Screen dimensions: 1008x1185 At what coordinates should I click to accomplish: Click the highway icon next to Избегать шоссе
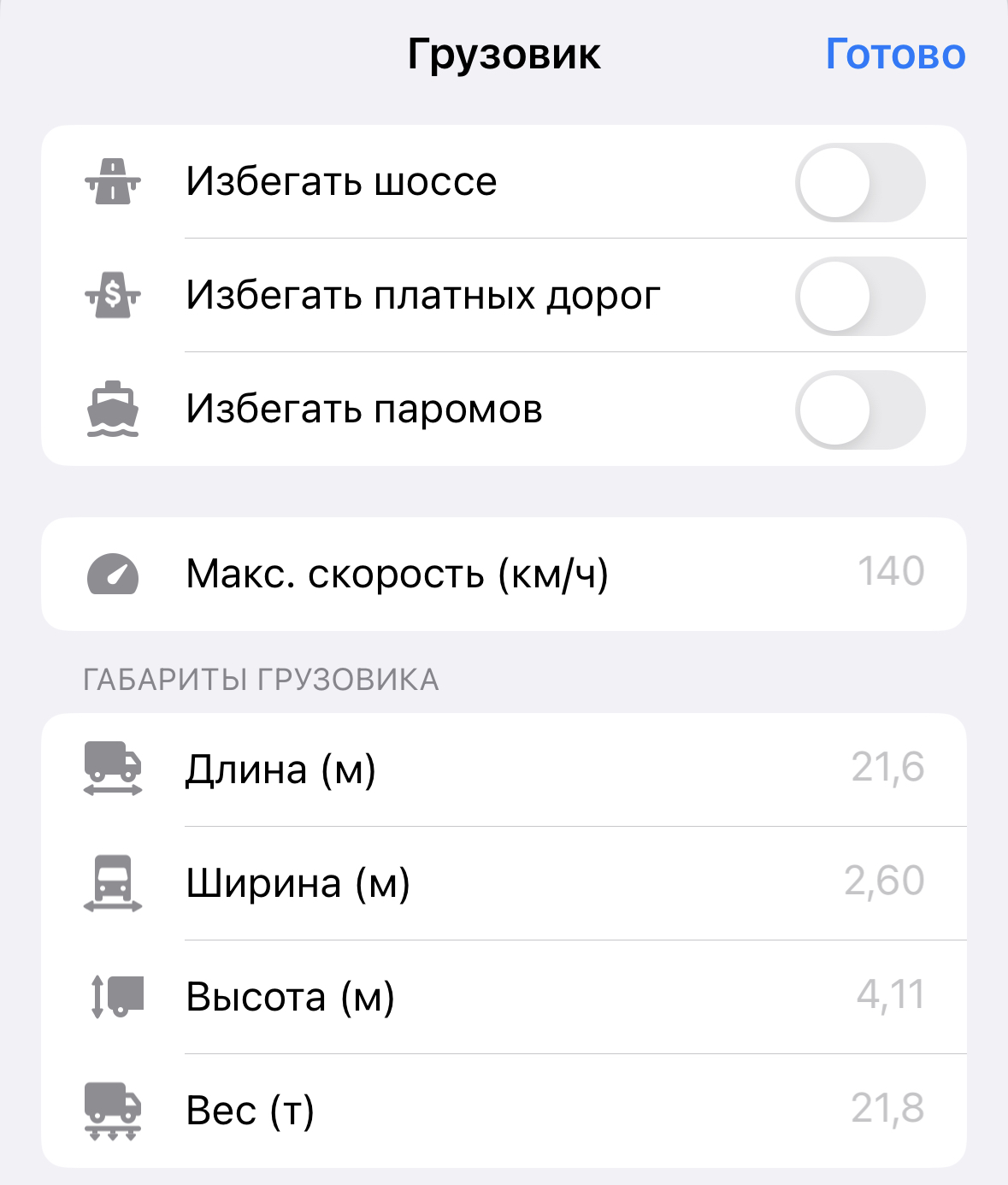point(115,181)
